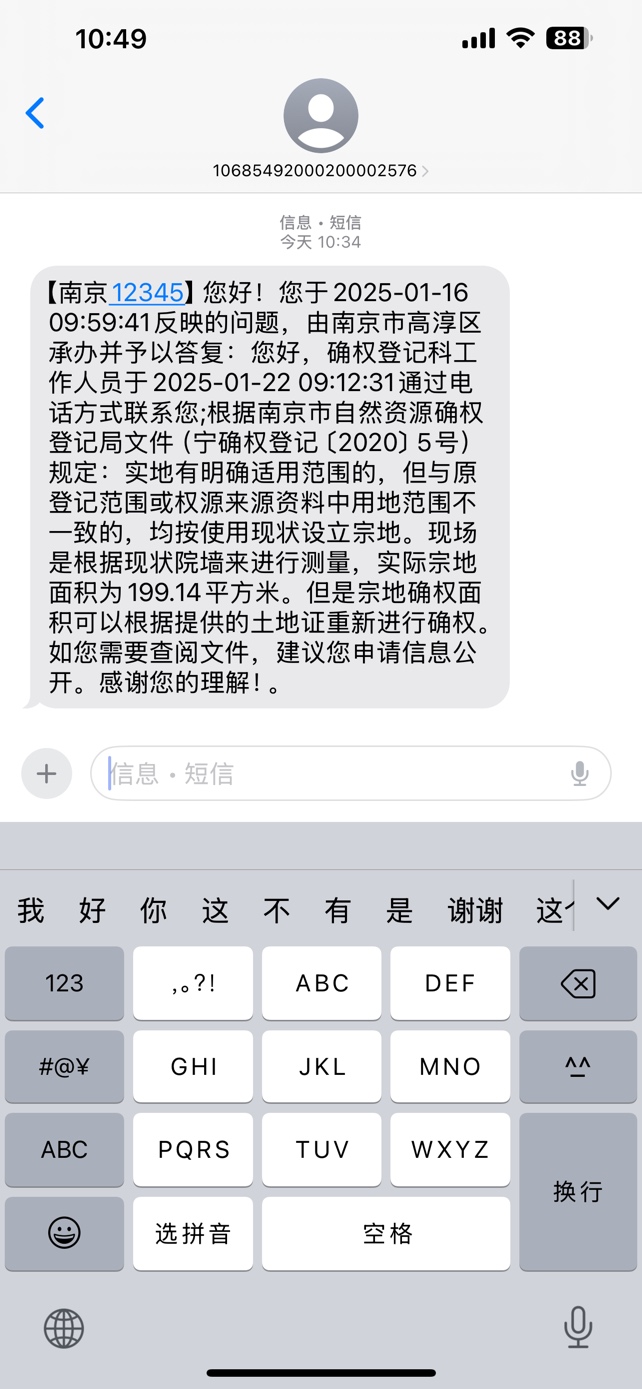This screenshot has width=642, height=1389.
Task: Go back to the message list
Action: tap(35, 113)
